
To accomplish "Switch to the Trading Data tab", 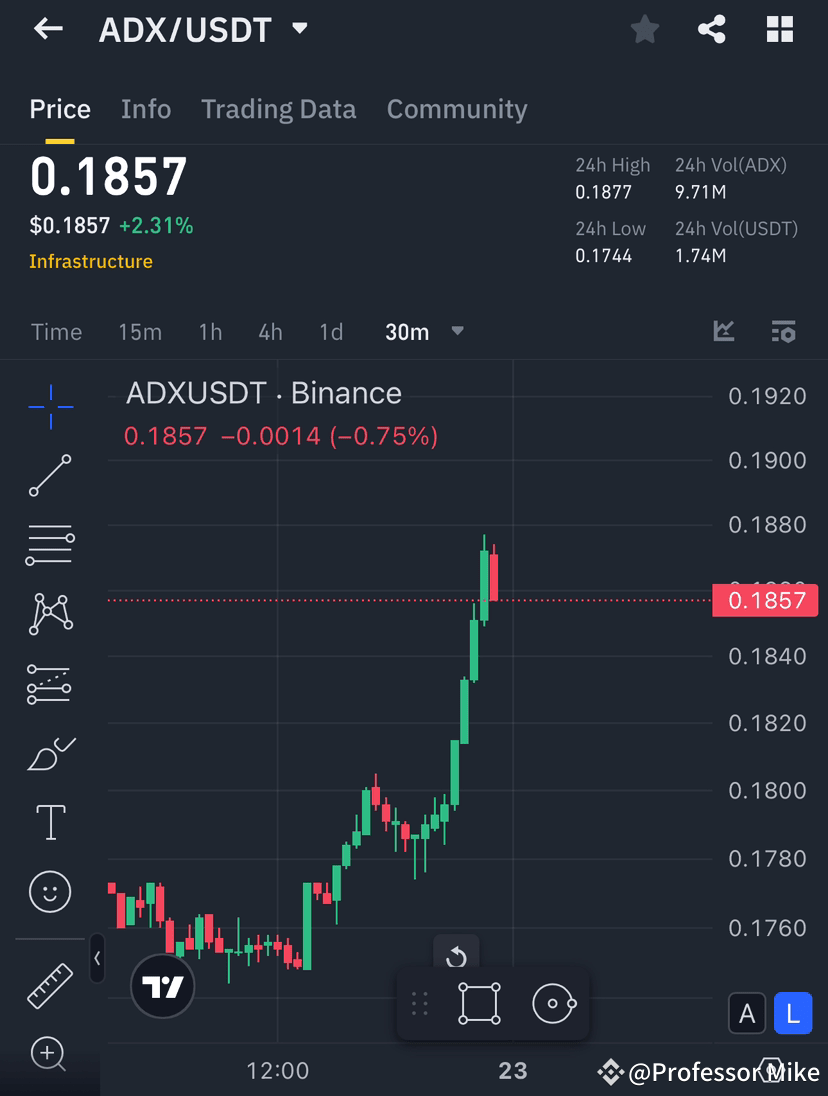I will tap(278, 109).
